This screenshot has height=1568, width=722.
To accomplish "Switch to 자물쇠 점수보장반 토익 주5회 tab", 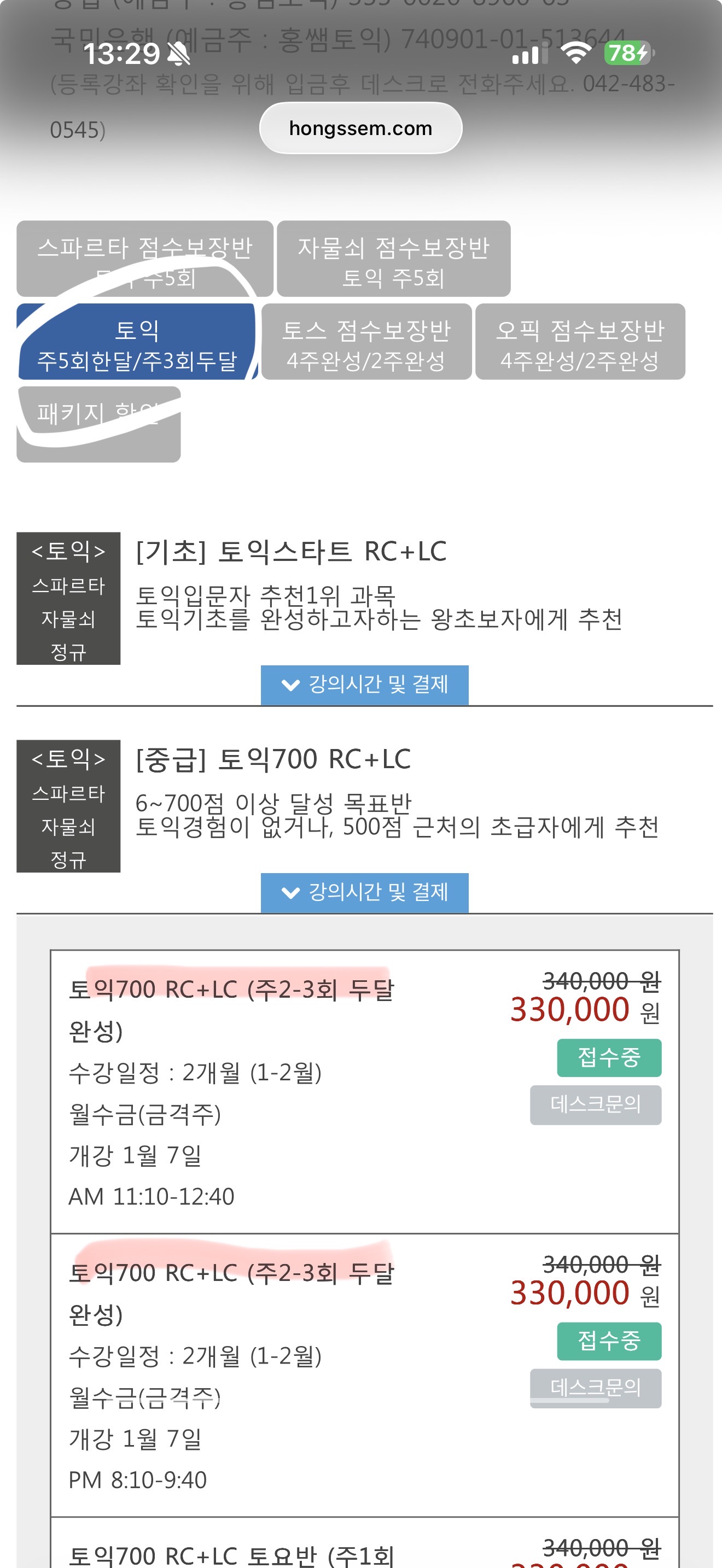I will click(393, 259).
